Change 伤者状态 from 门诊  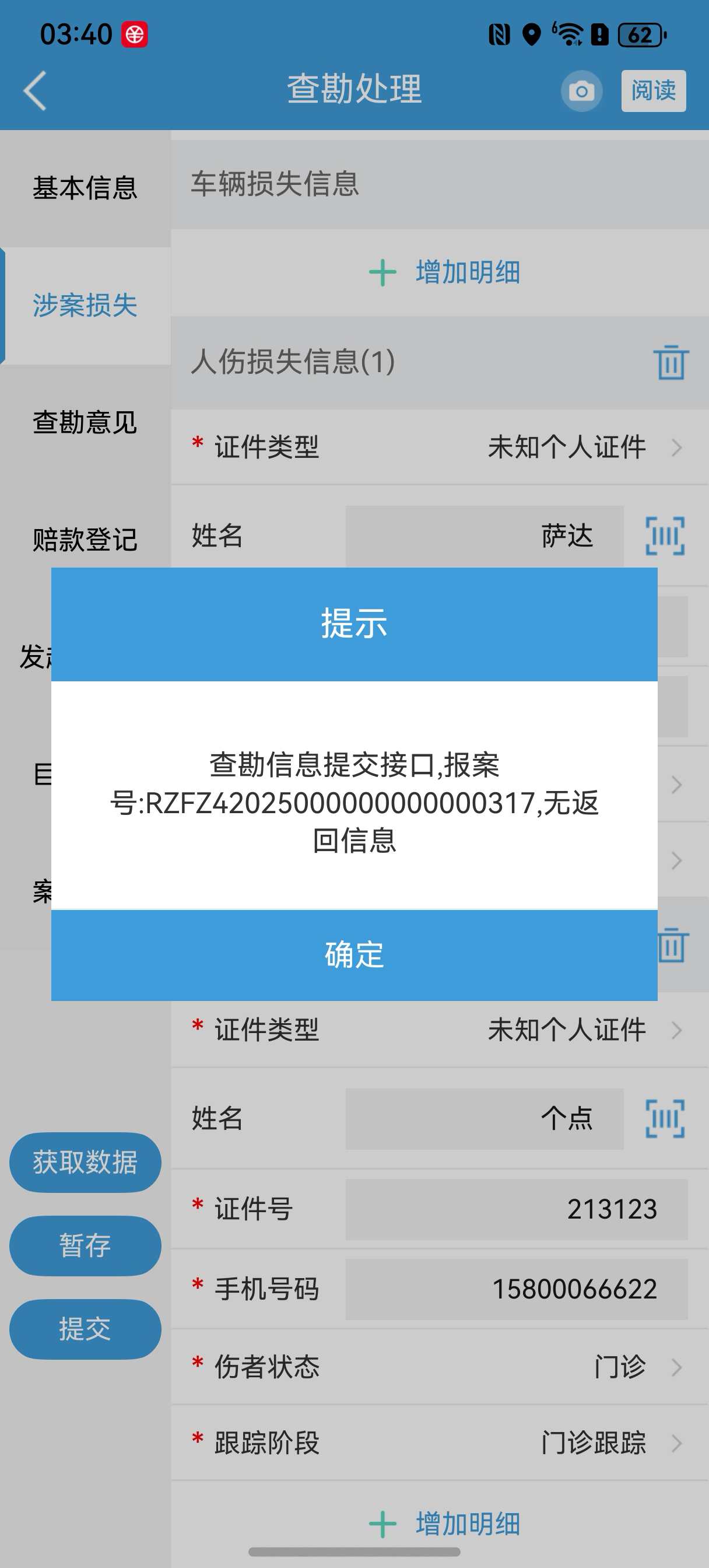[440, 1367]
